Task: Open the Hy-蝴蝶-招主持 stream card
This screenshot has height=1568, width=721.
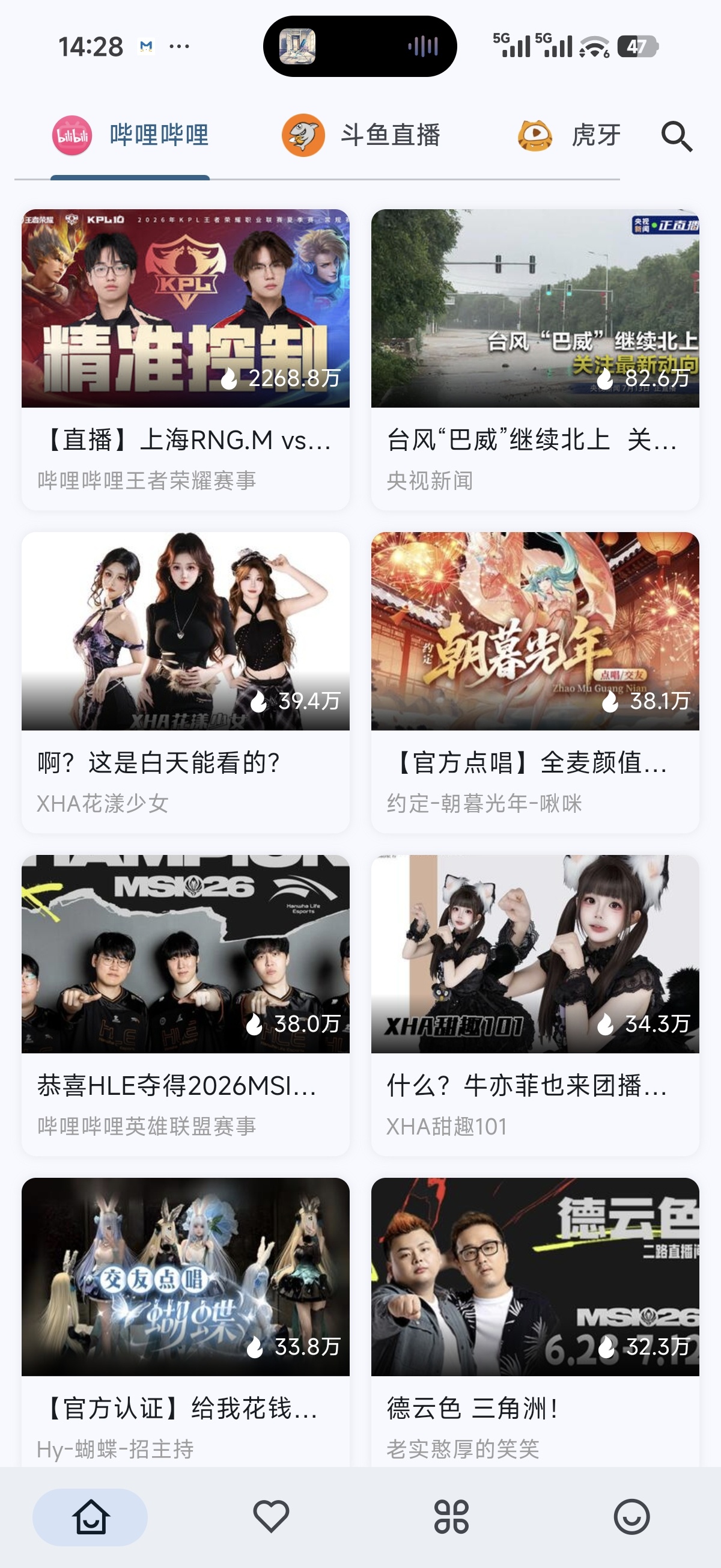Action: point(186,1321)
